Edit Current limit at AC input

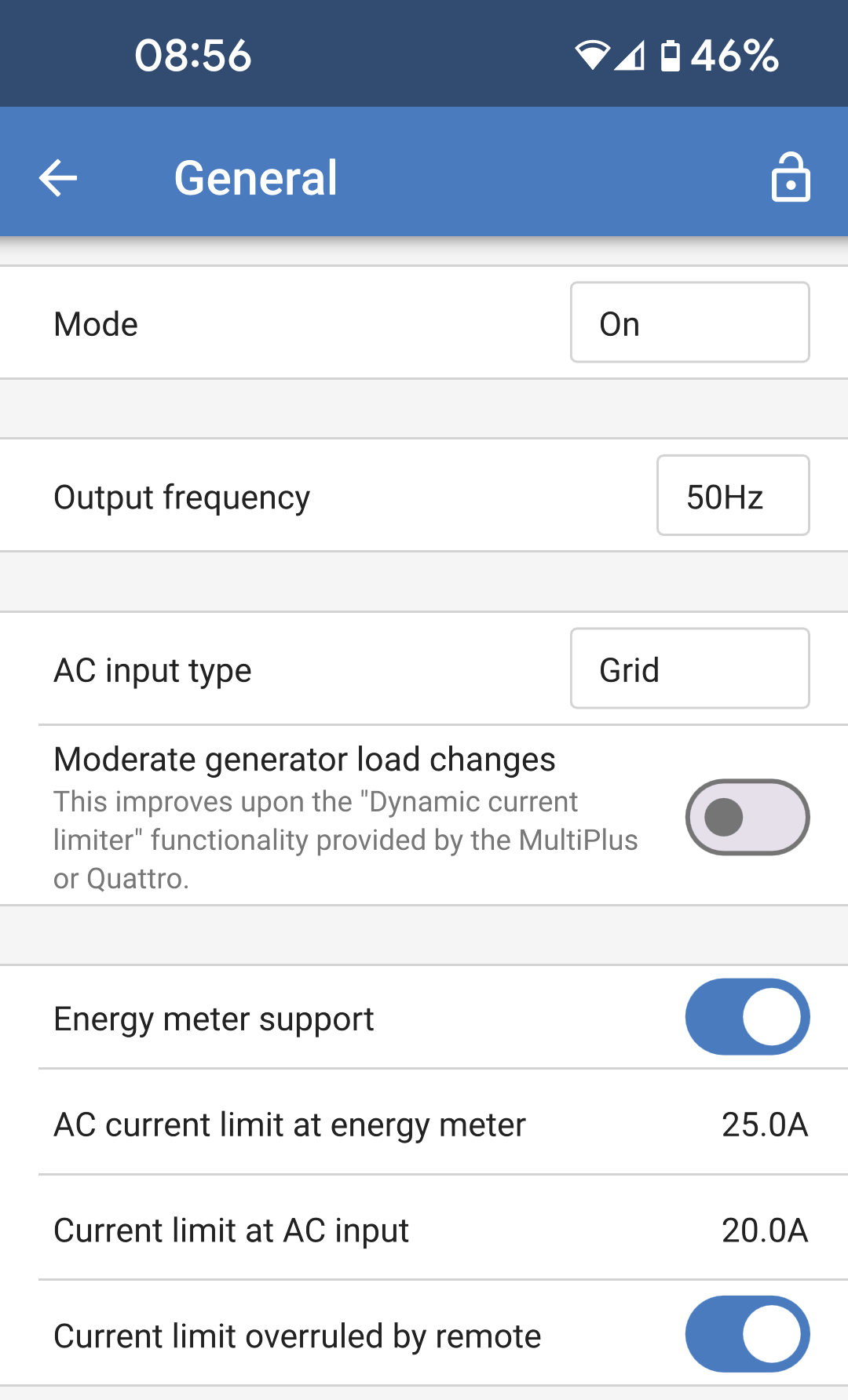pyautogui.click(x=764, y=1230)
